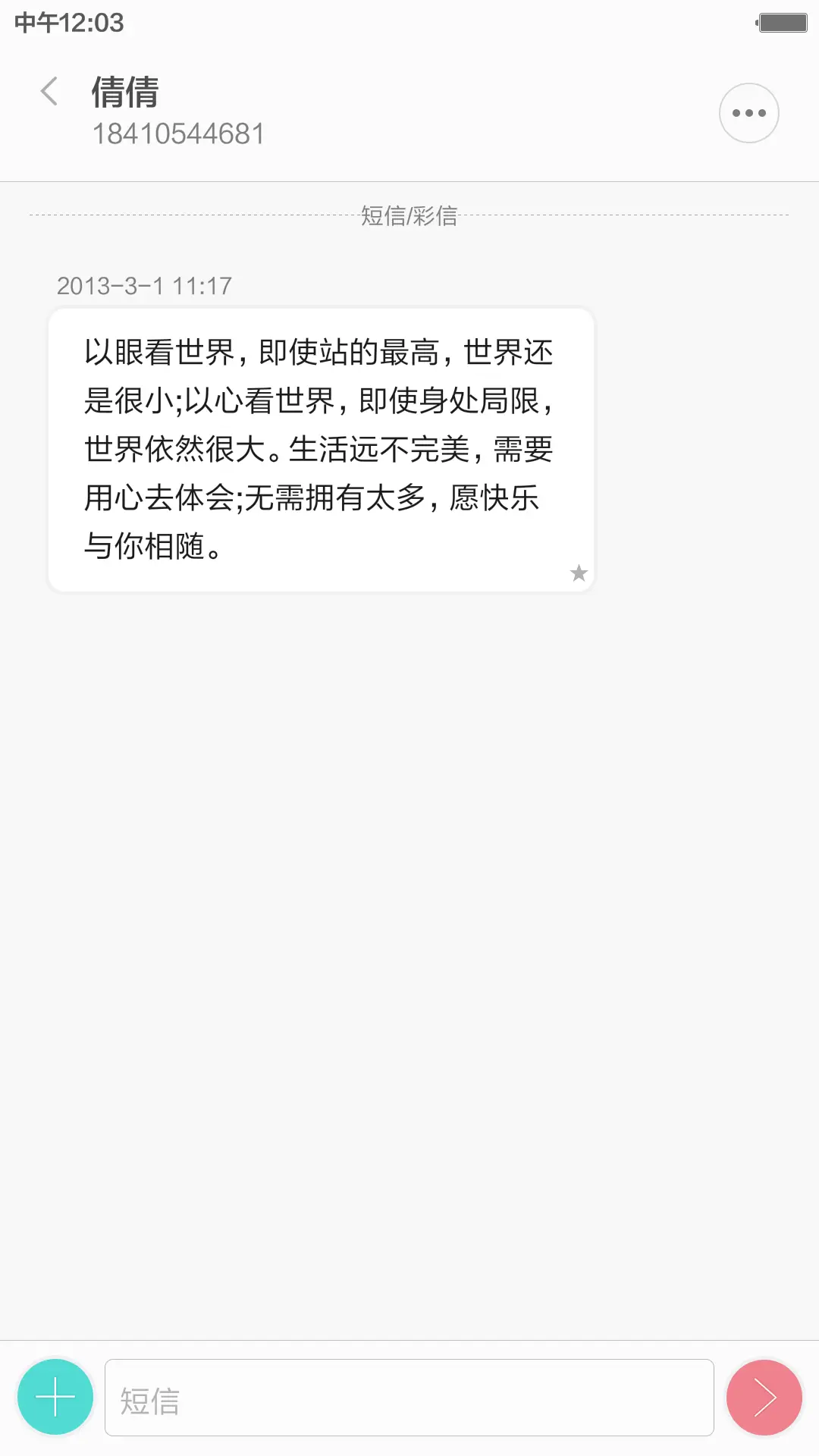Viewport: 819px width, 1456px height.
Task: Select the timestamp 2013-3-1 11:17
Action: tap(145, 286)
